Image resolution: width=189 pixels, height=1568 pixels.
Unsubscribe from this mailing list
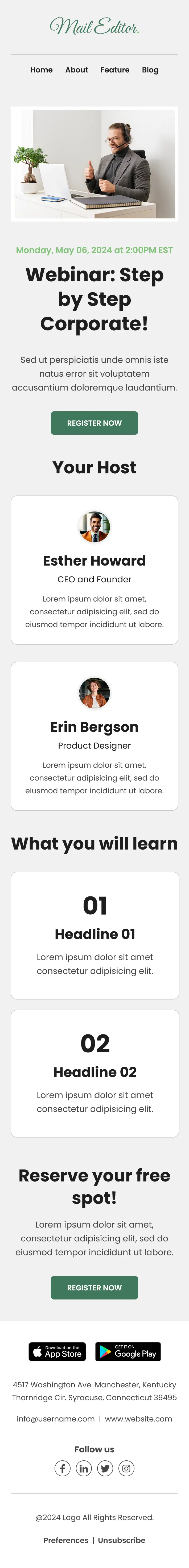[x=122, y=1540]
